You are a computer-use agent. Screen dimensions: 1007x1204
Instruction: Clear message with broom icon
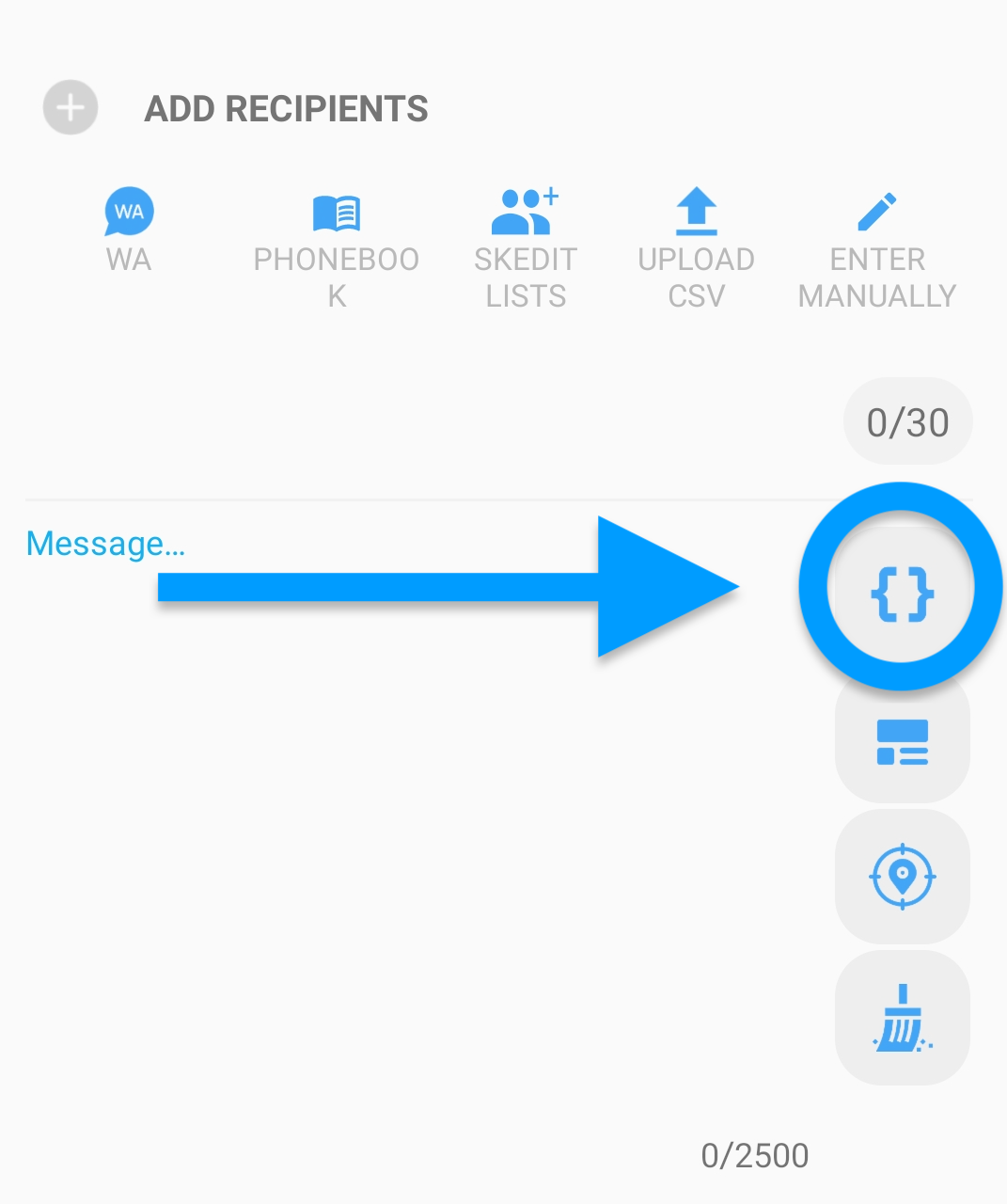902,1019
